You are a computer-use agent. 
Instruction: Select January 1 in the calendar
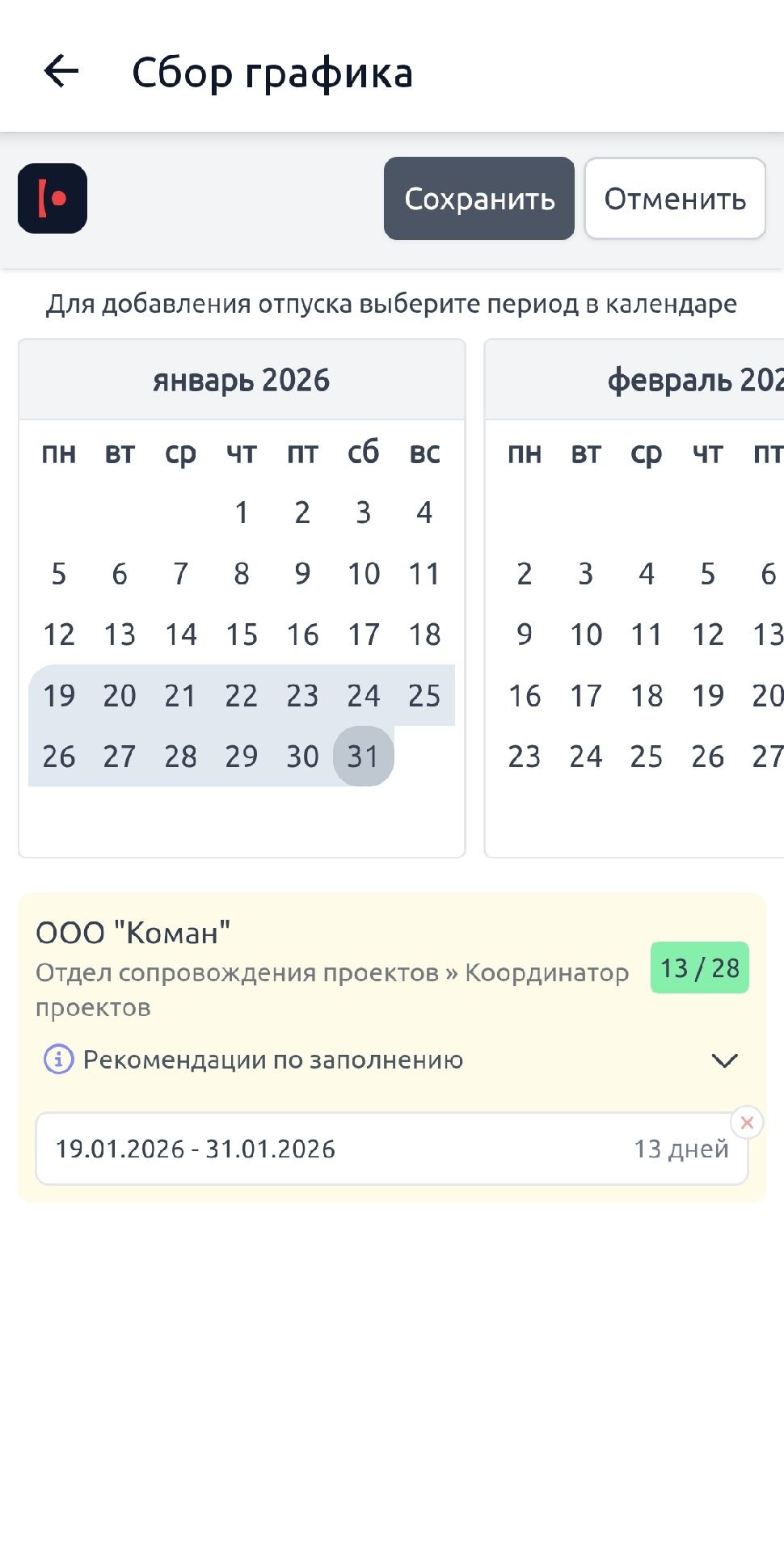[x=241, y=512]
